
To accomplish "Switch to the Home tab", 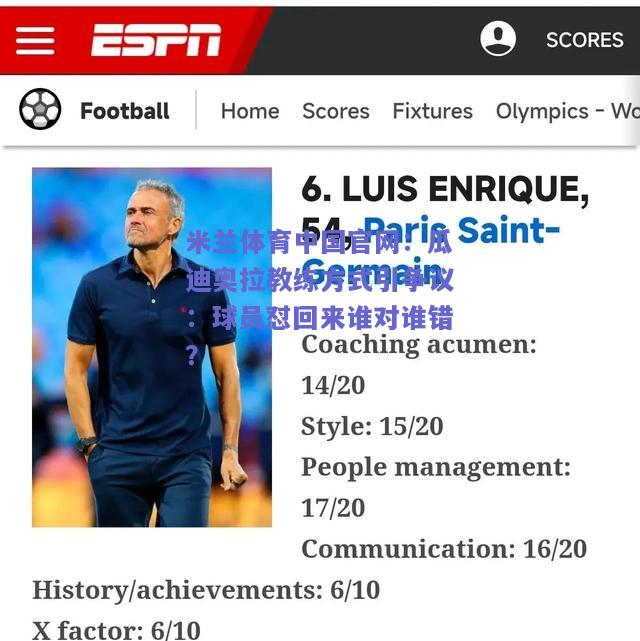I will click(x=250, y=111).
